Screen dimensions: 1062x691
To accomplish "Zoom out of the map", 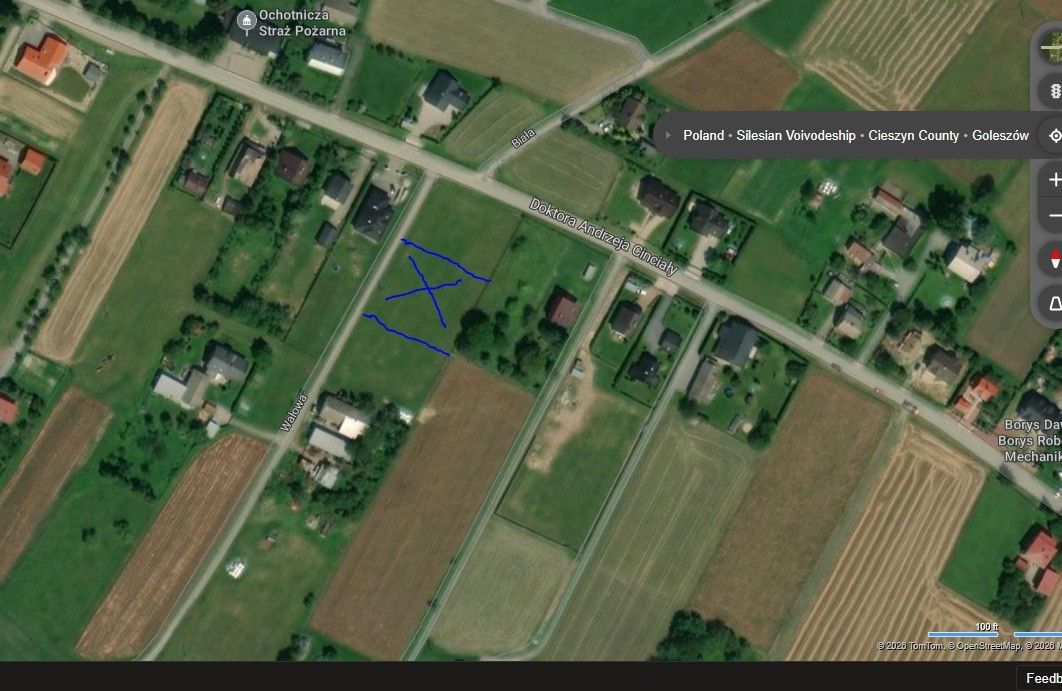I will pyautogui.click(x=1054, y=216).
